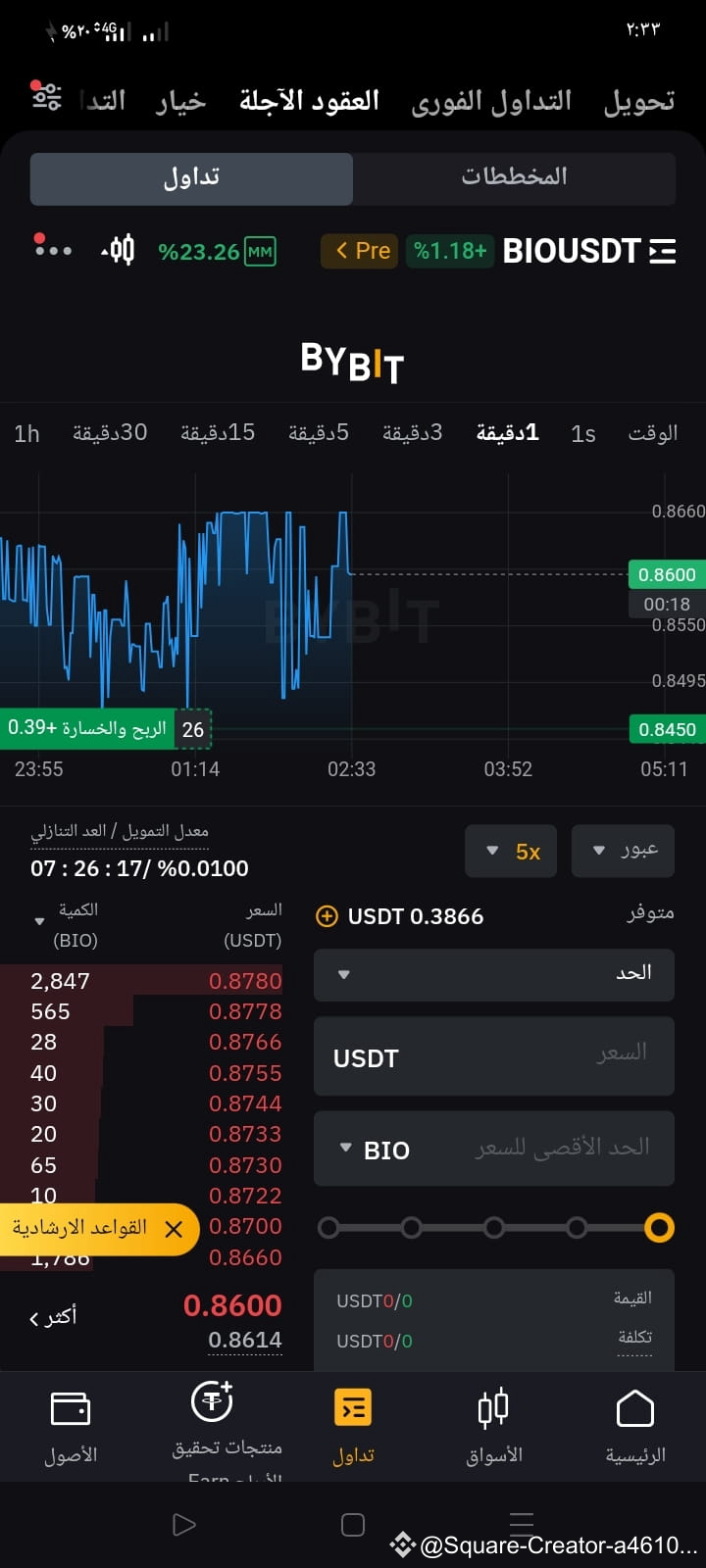Toggle the Pre pre-market badge

point(359,251)
